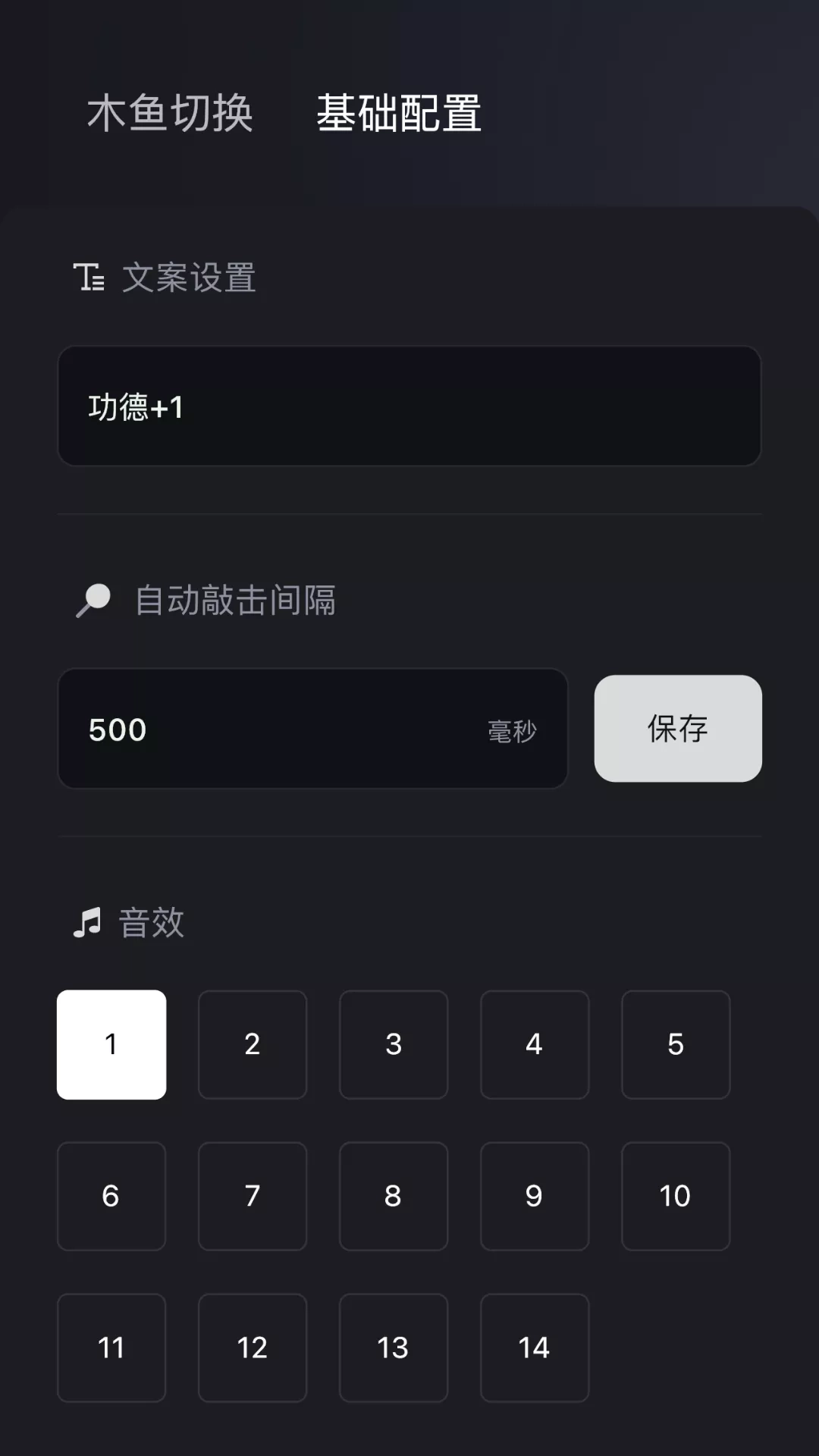This screenshot has width=819, height=1456.
Task: Switch to the 木鱼切换 tab
Action: (170, 114)
